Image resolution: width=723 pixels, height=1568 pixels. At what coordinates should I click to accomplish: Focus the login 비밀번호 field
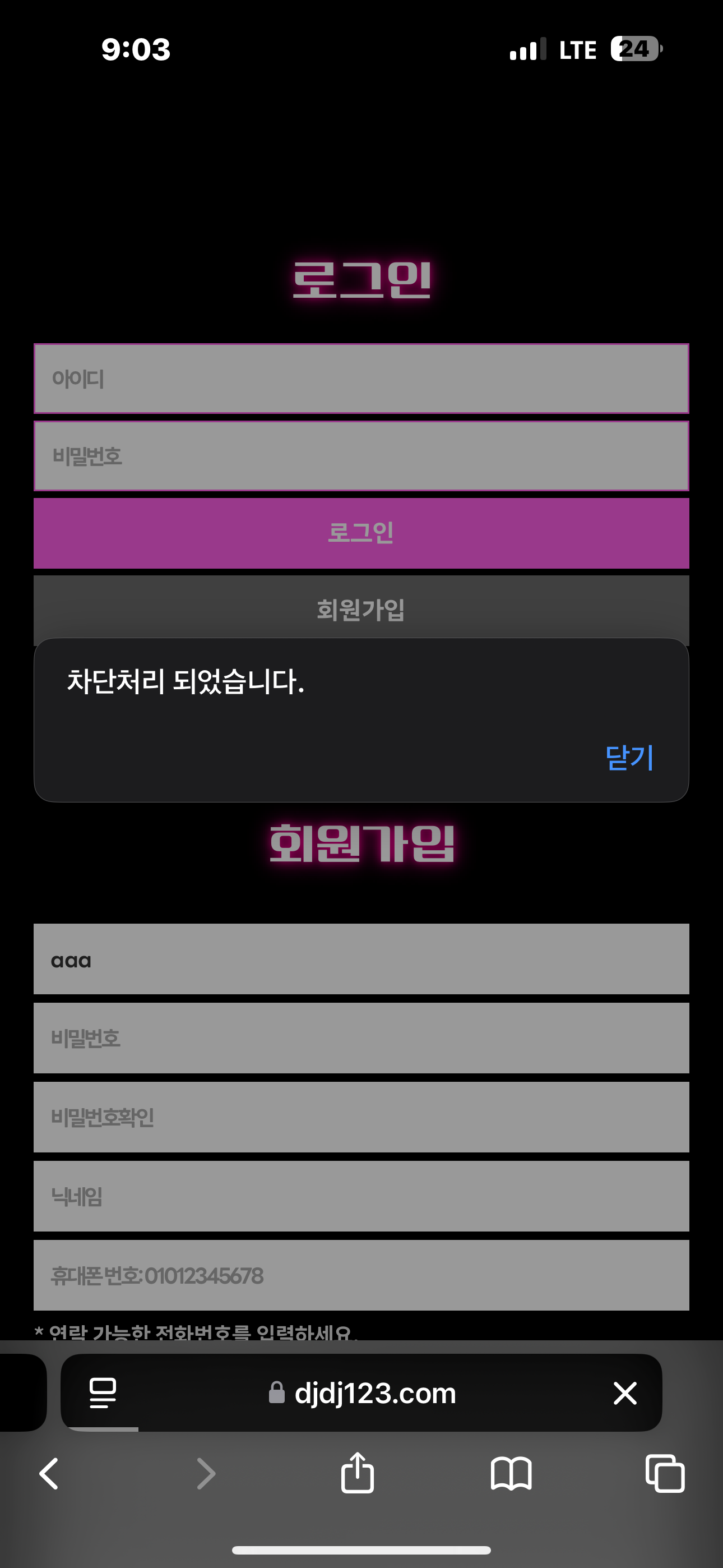(361, 456)
